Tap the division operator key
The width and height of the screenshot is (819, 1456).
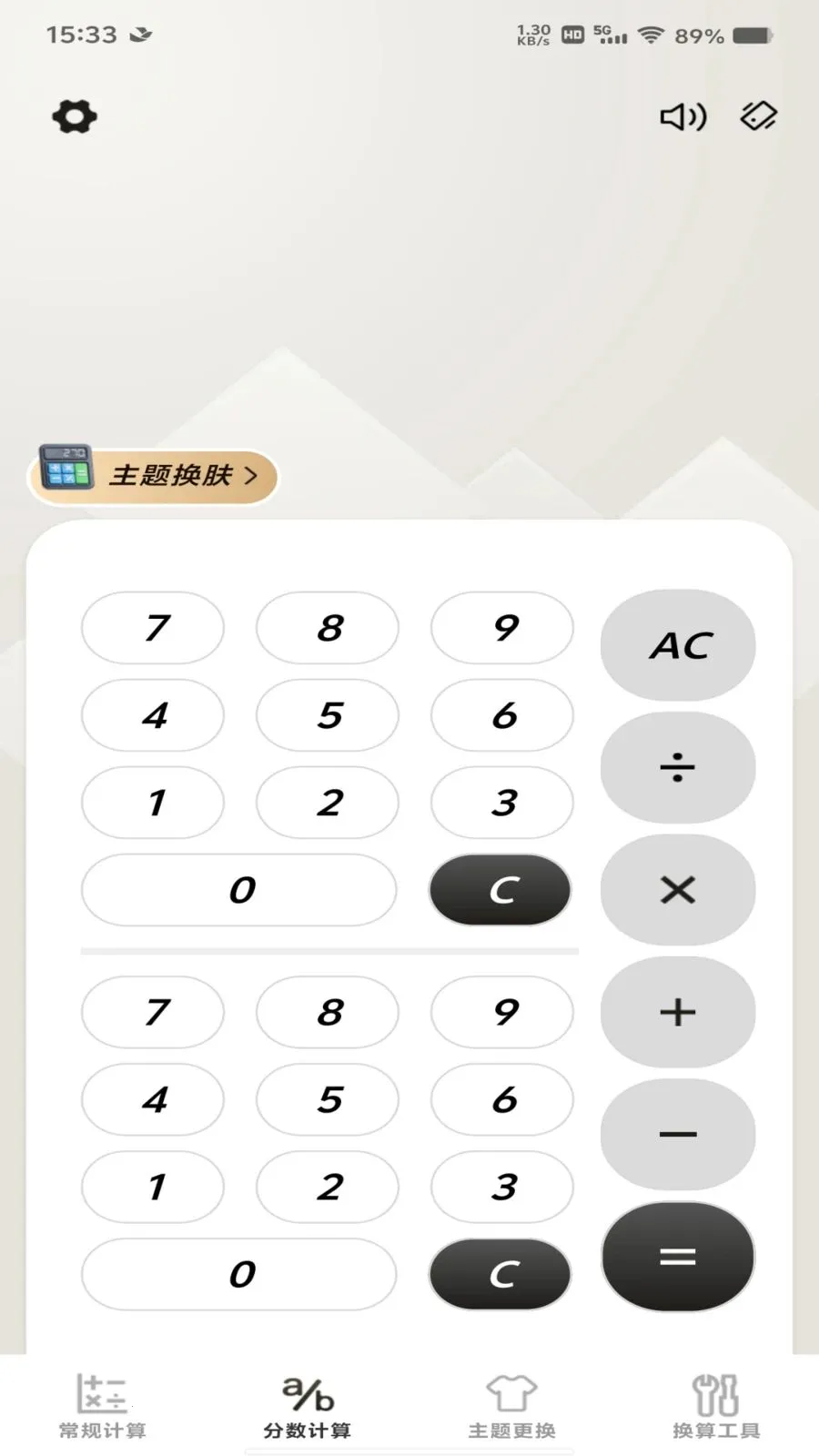point(677,767)
